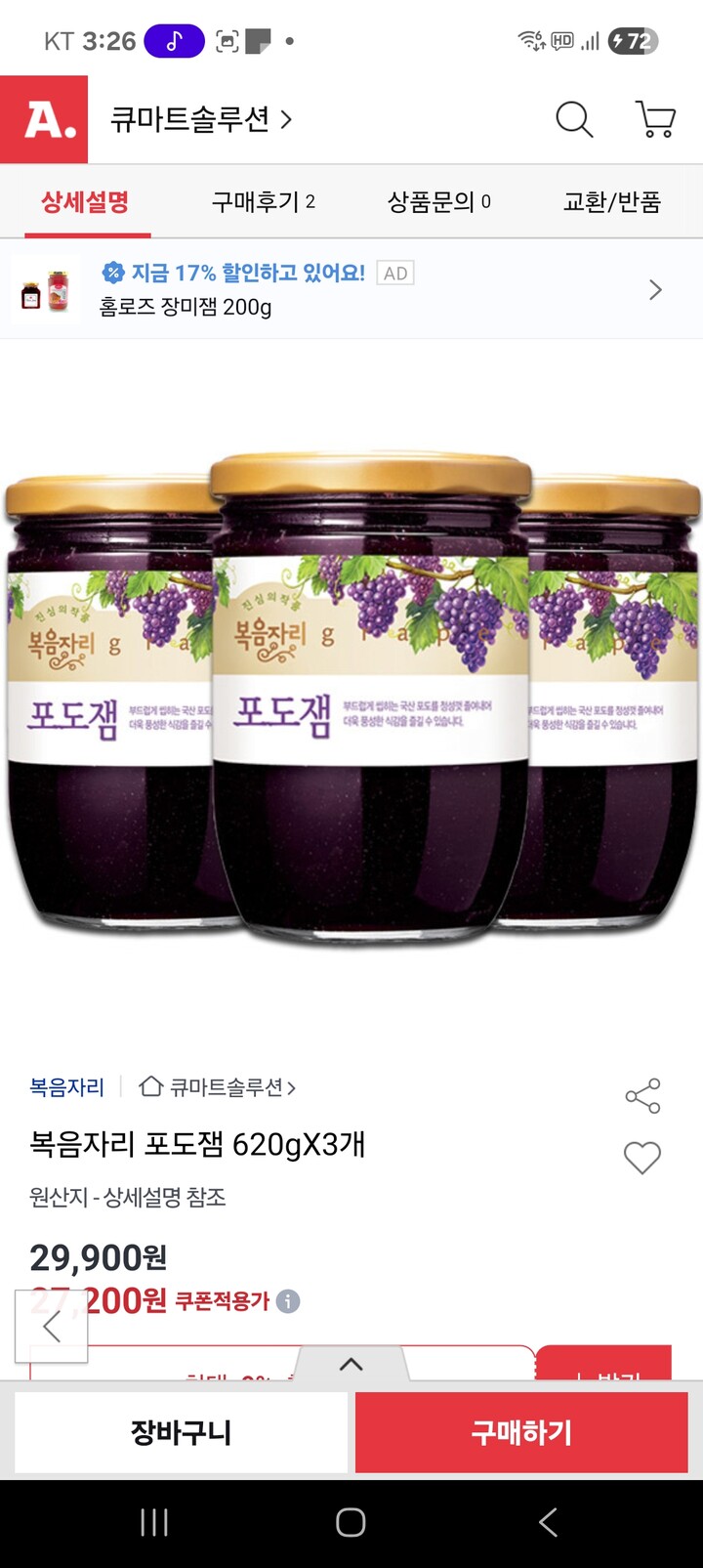Open 홈로즈 장미잼 ad via right chevron
This screenshot has width=703, height=1568.
click(655, 290)
